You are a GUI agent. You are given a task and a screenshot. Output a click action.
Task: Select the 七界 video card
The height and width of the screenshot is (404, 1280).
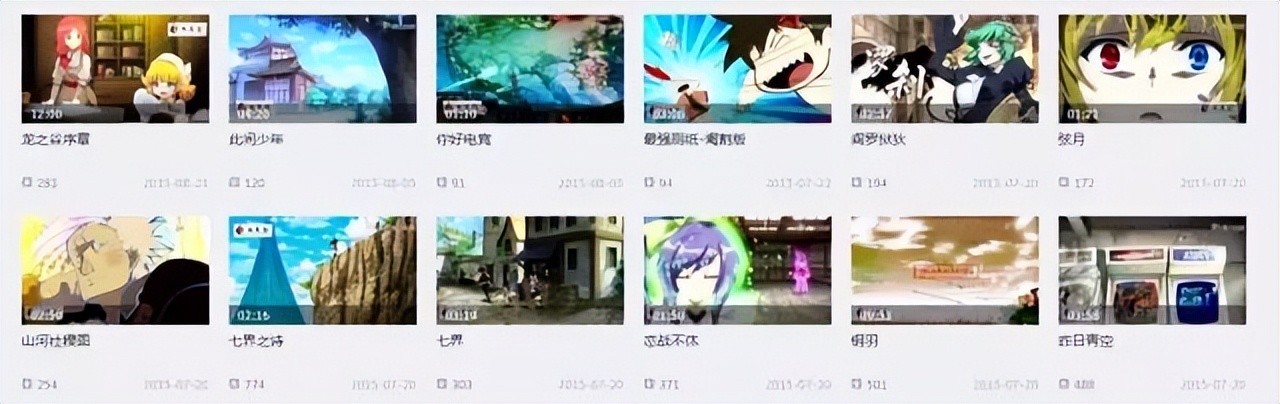coord(530,270)
